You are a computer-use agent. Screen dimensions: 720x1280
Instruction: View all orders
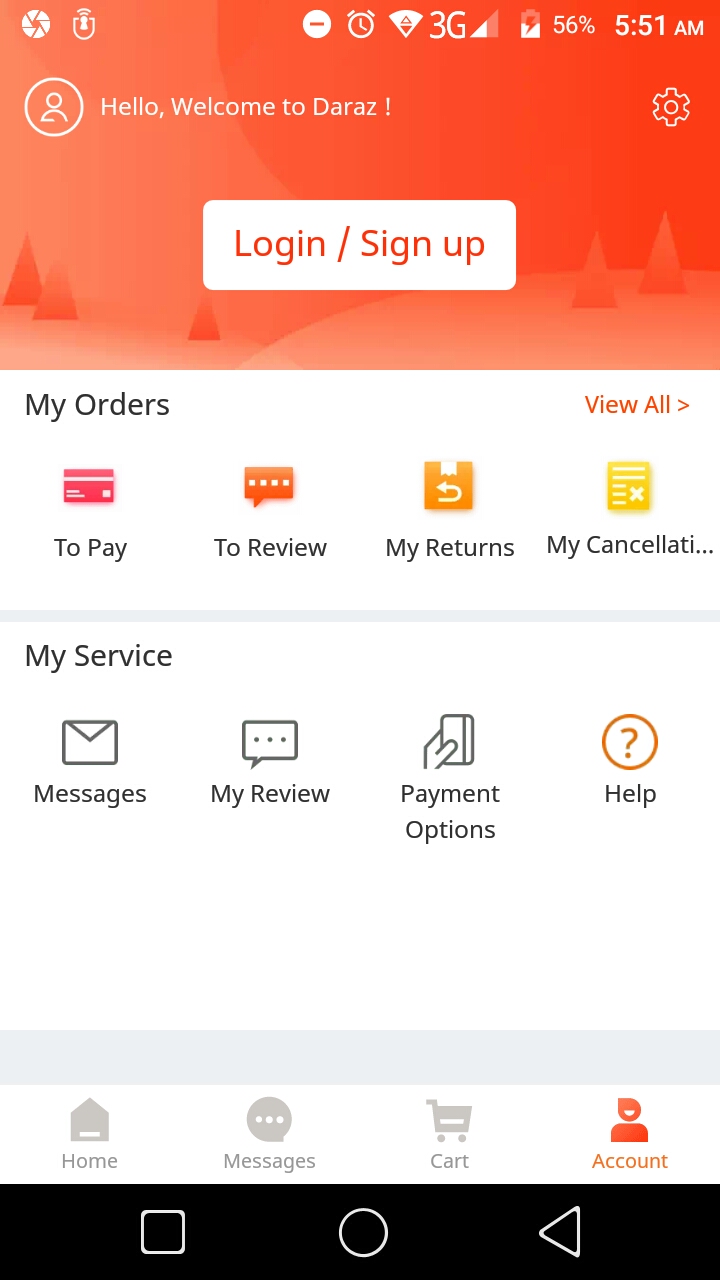[636, 405]
